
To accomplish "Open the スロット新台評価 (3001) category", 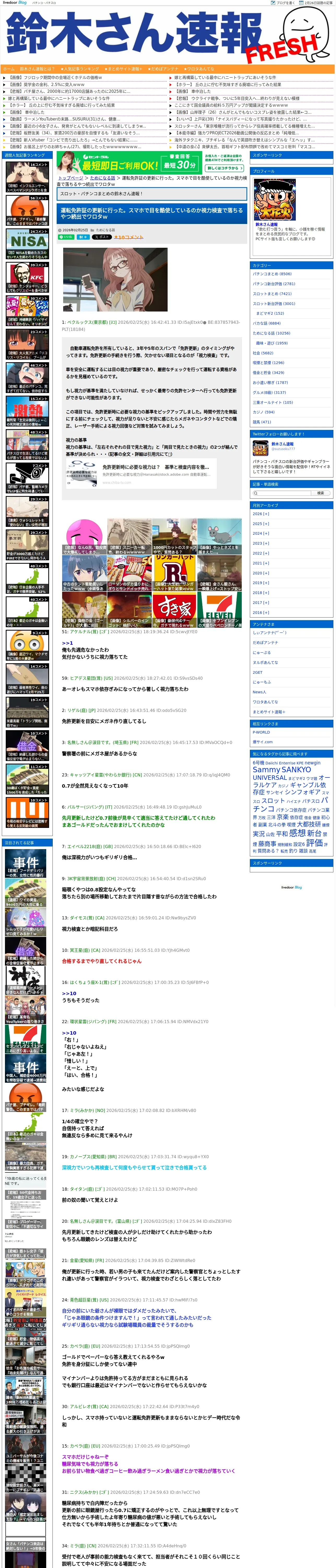I will pos(274,303).
